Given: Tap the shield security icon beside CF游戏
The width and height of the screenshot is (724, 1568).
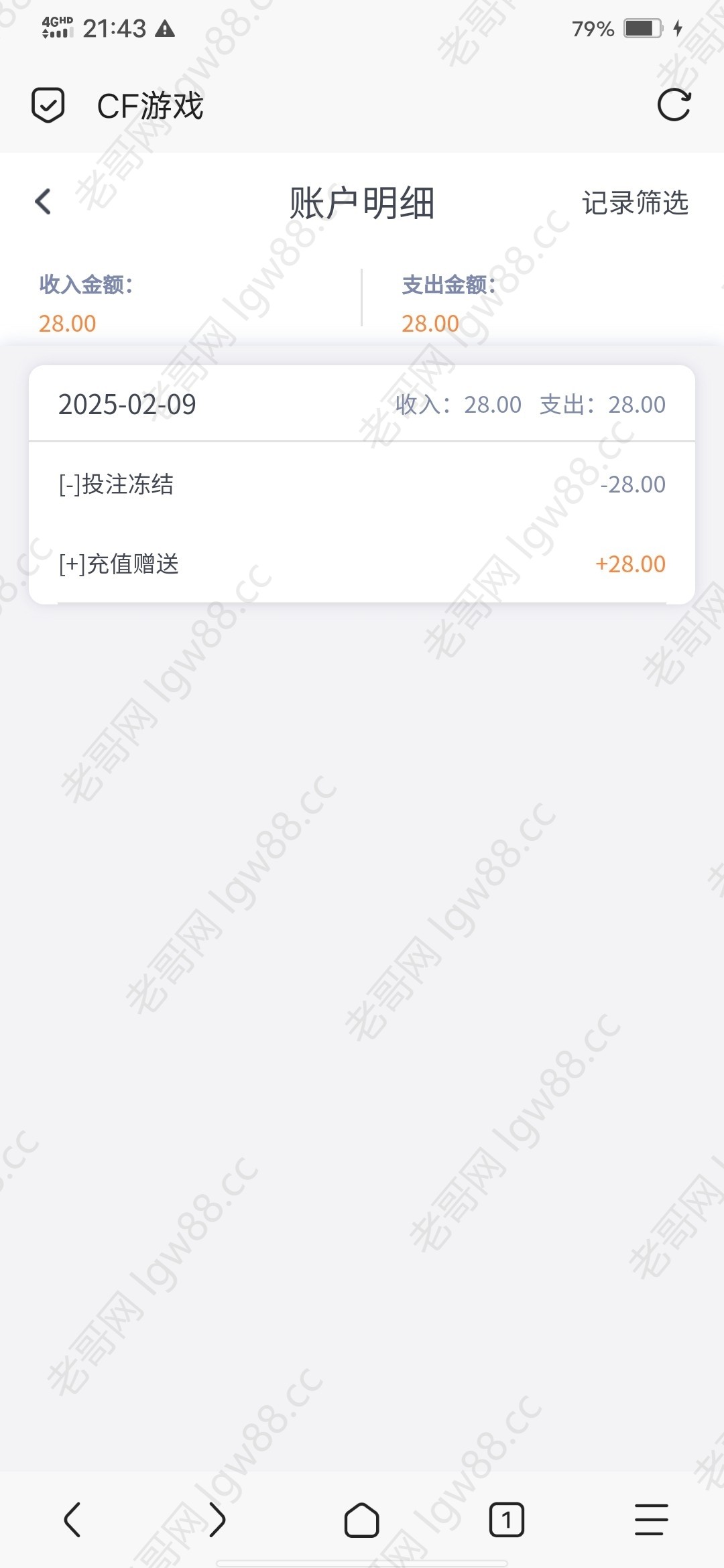Looking at the screenshot, I should [48, 105].
